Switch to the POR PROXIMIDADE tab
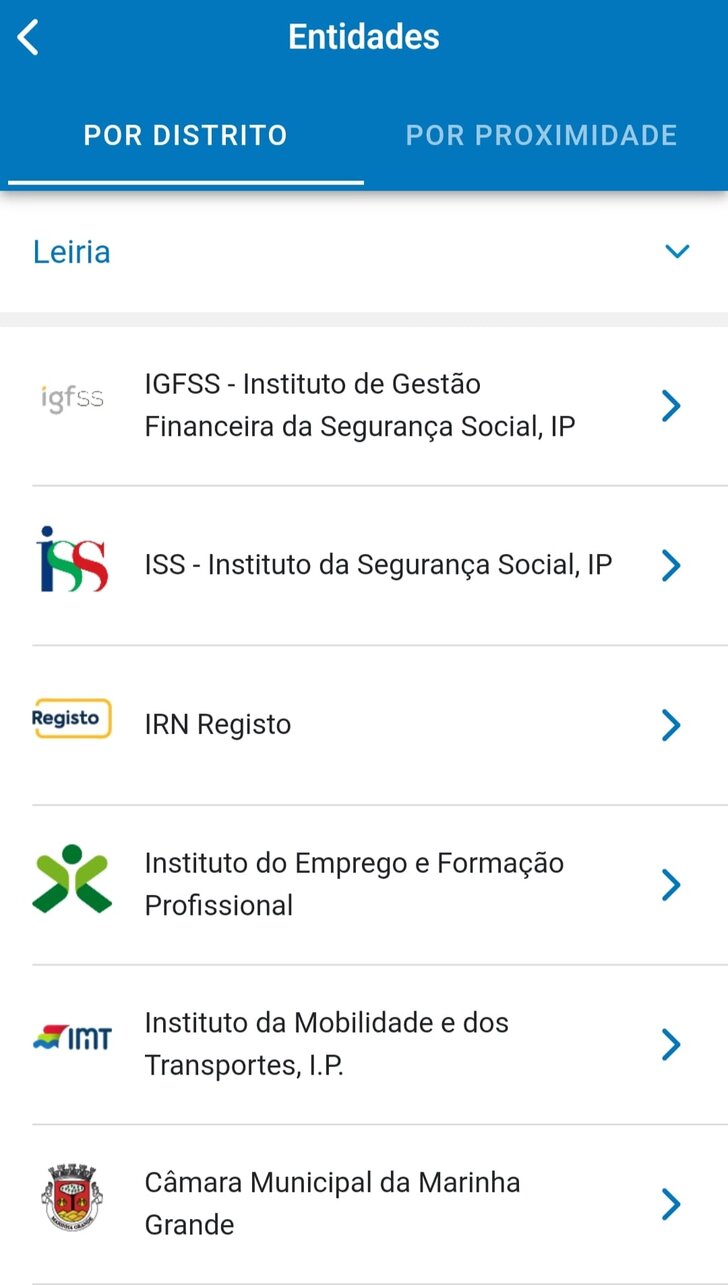Image resolution: width=728 pixels, height=1285 pixels. [541, 135]
